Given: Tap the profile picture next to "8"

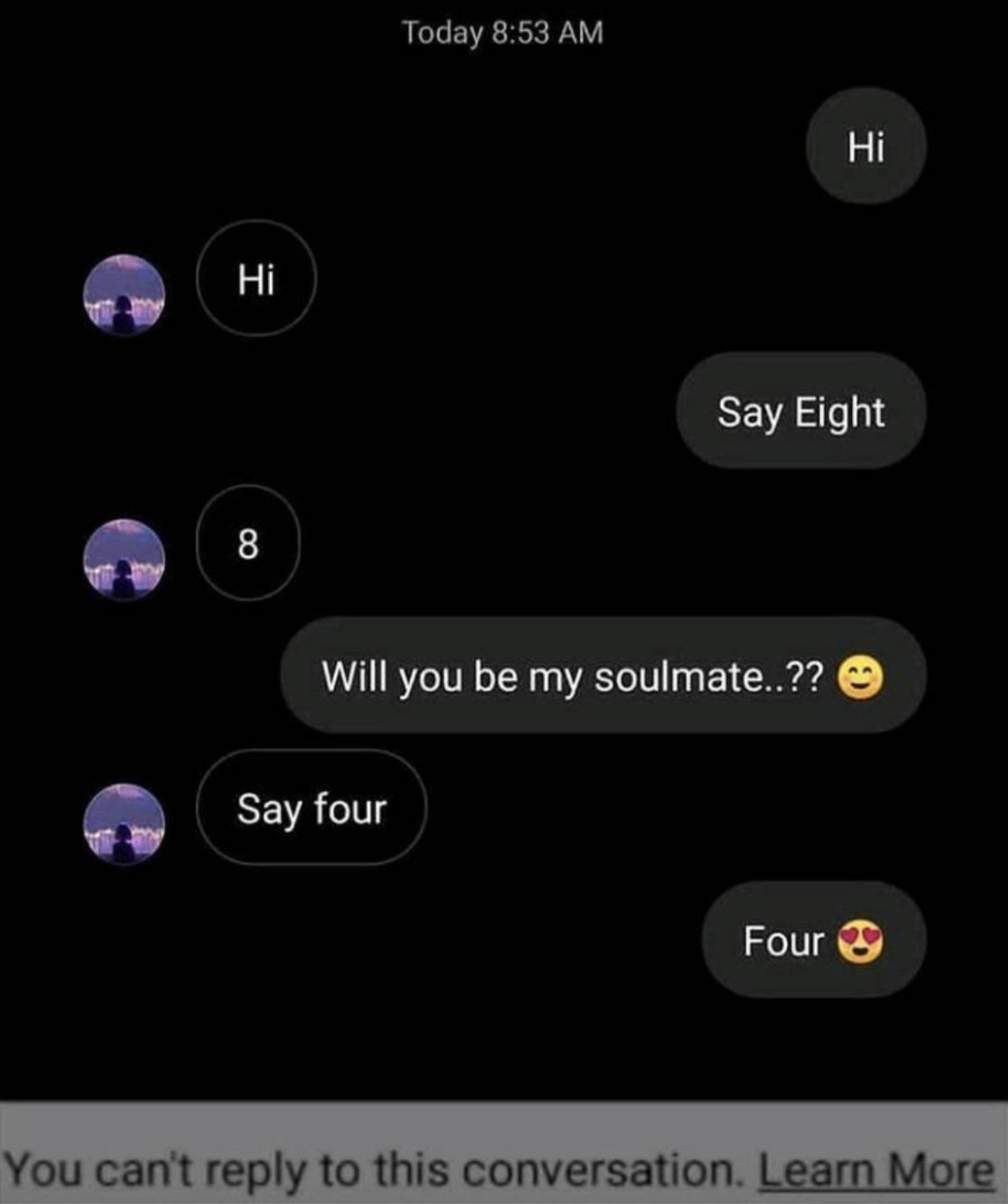Looking at the screenshot, I should (124, 559).
